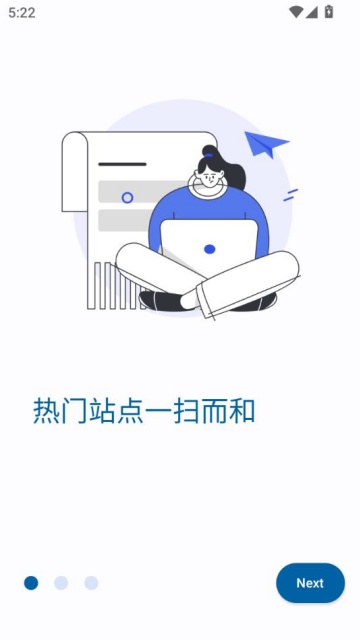
Task: Jump to the third onboarding page dot
Action: click(x=91, y=583)
